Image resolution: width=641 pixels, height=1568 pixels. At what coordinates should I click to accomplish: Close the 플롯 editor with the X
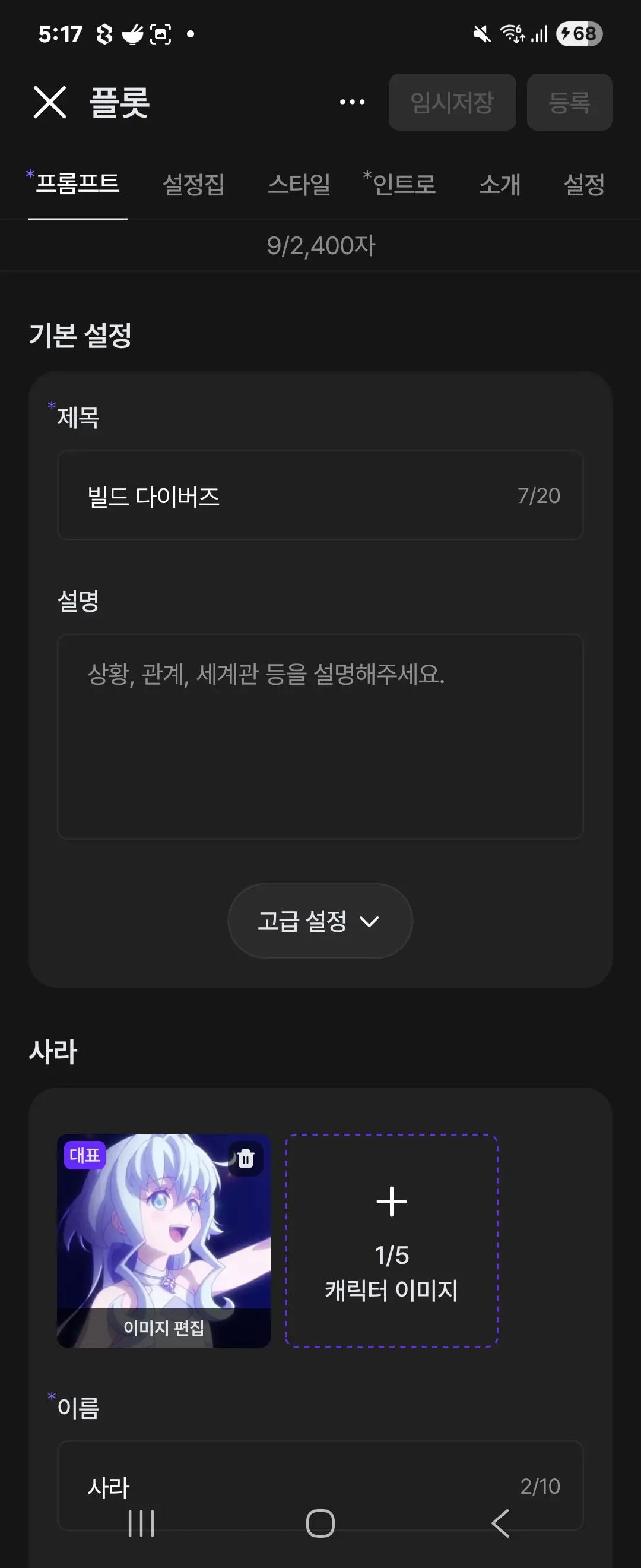coord(50,102)
